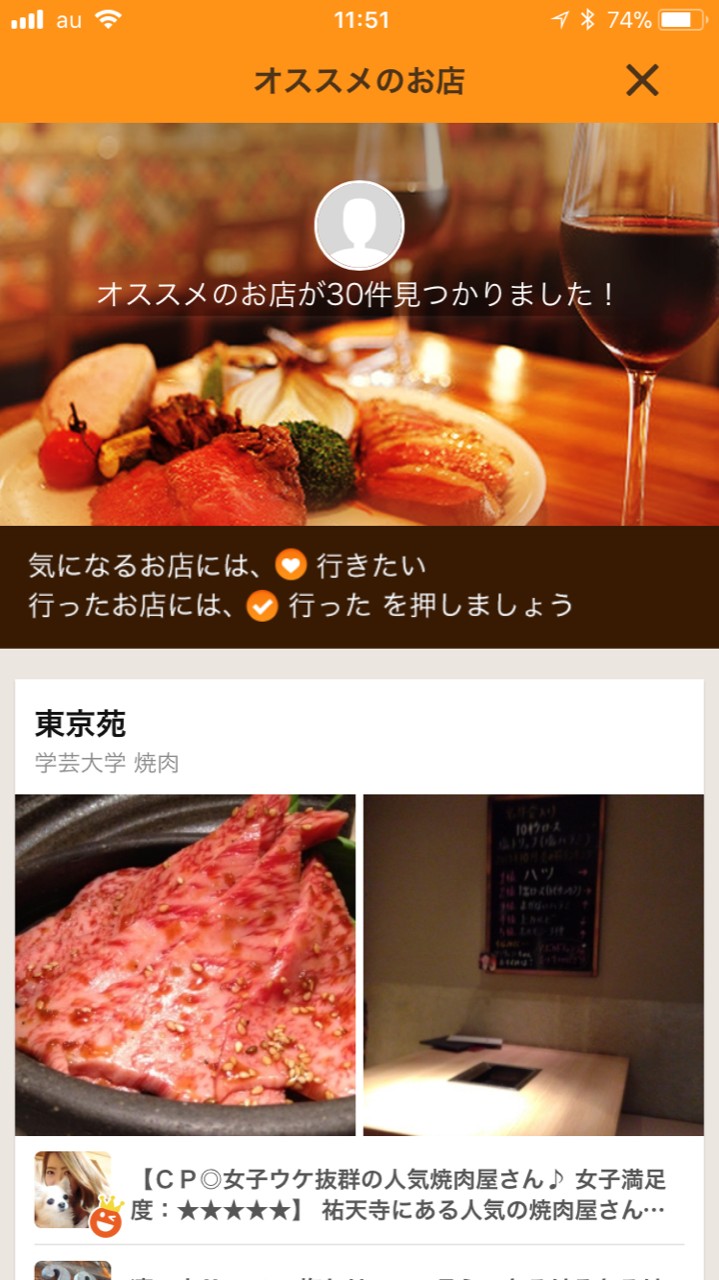Close the オススメのお店 screen

[x=642, y=80]
